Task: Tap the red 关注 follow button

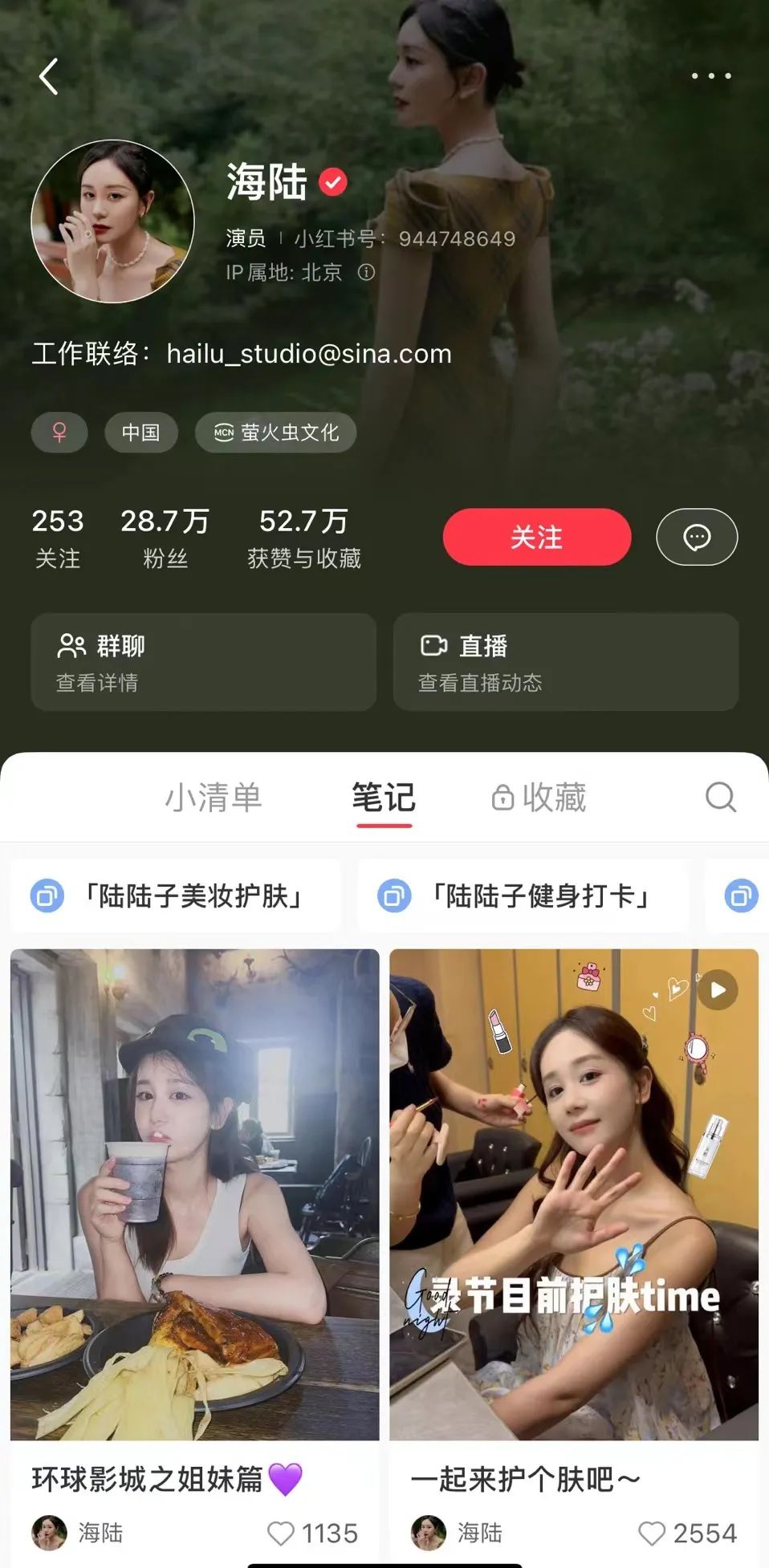Action: (536, 537)
